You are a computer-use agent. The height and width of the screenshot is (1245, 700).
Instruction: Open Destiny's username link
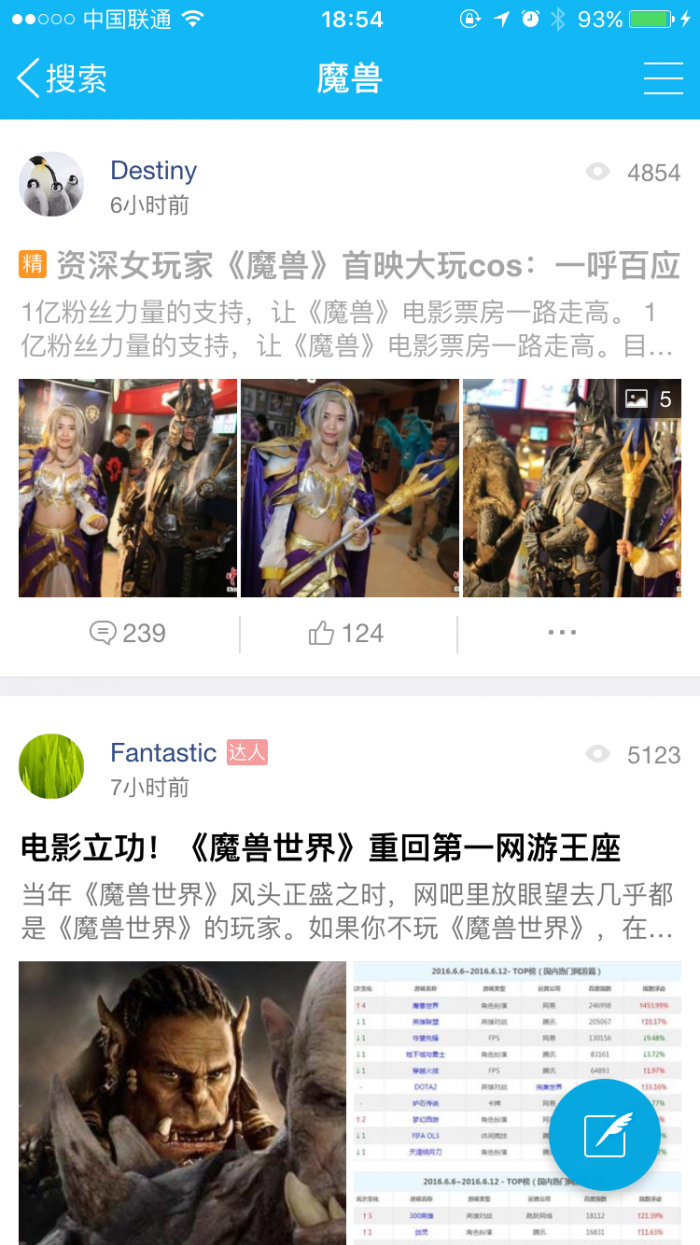(153, 170)
